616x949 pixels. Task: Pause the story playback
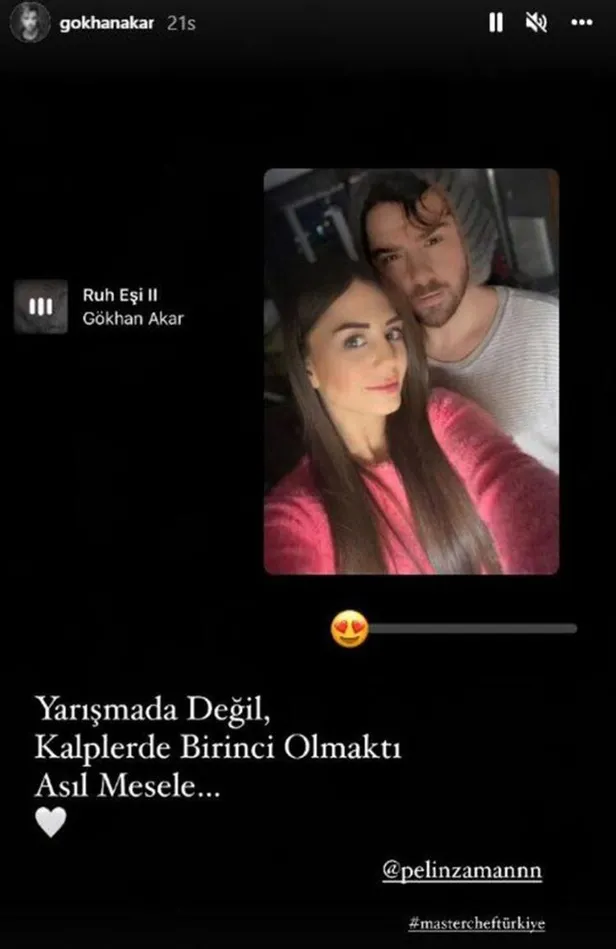(x=495, y=23)
